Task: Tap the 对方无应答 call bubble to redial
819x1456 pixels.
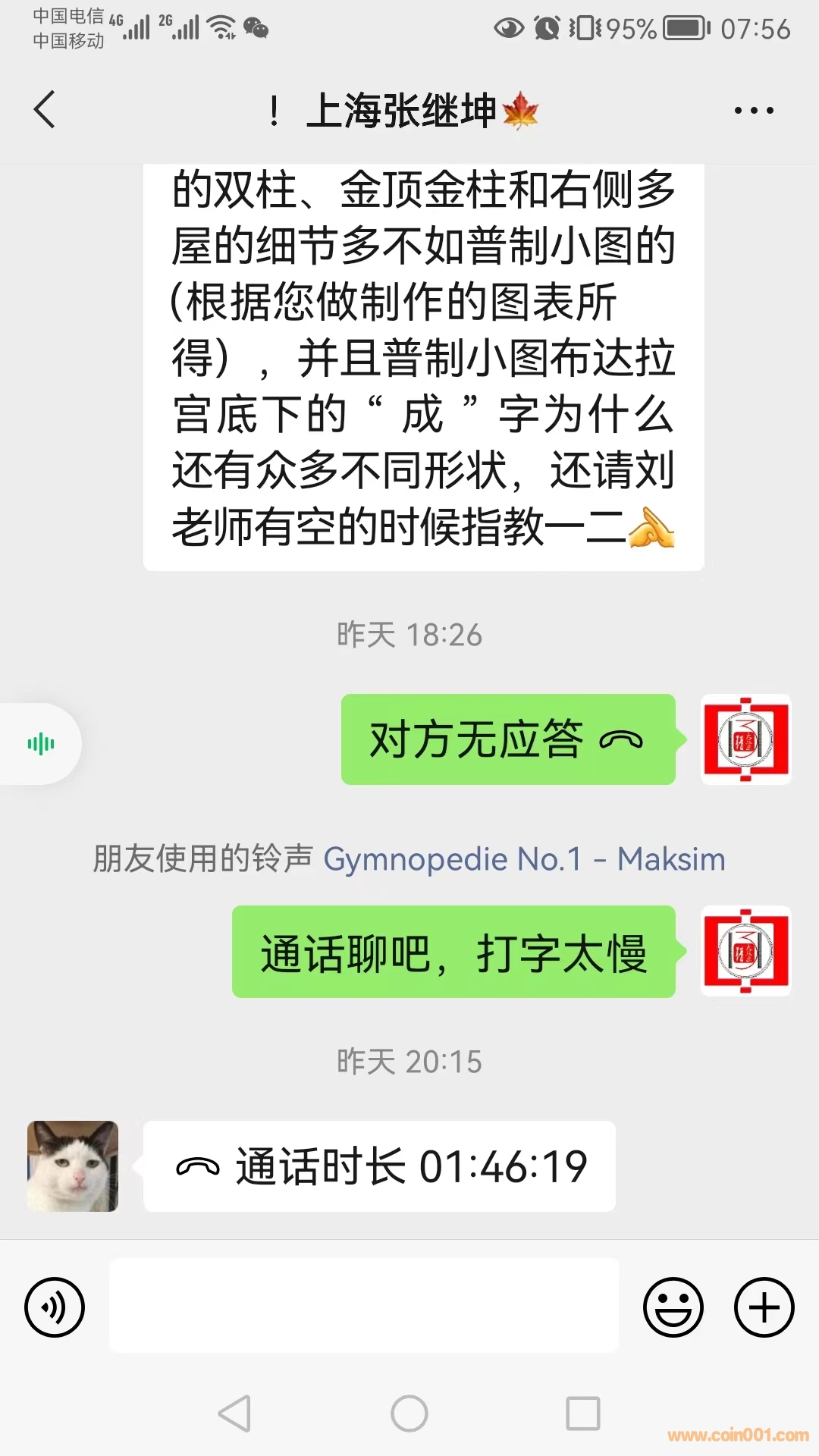Action: [x=507, y=739]
